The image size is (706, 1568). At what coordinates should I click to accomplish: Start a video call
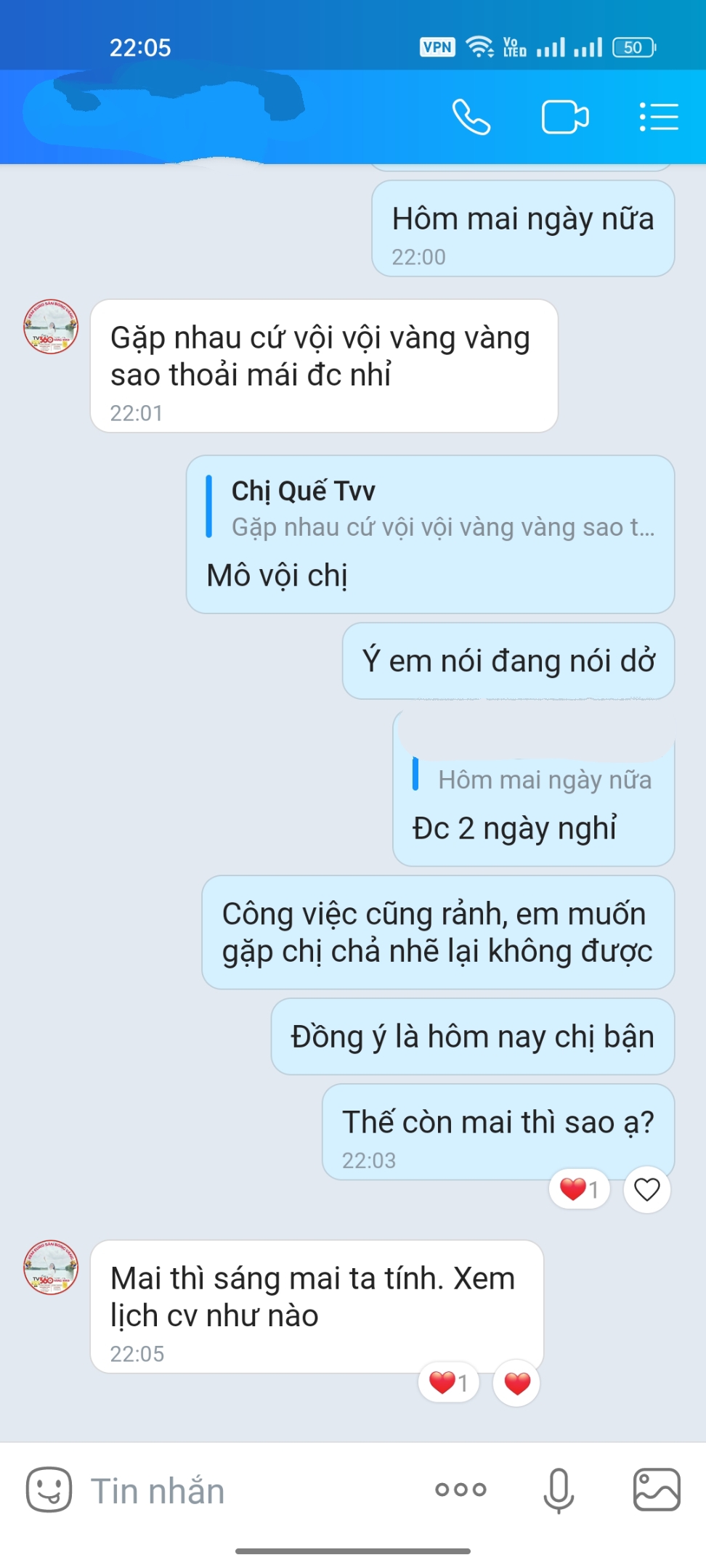tap(565, 117)
